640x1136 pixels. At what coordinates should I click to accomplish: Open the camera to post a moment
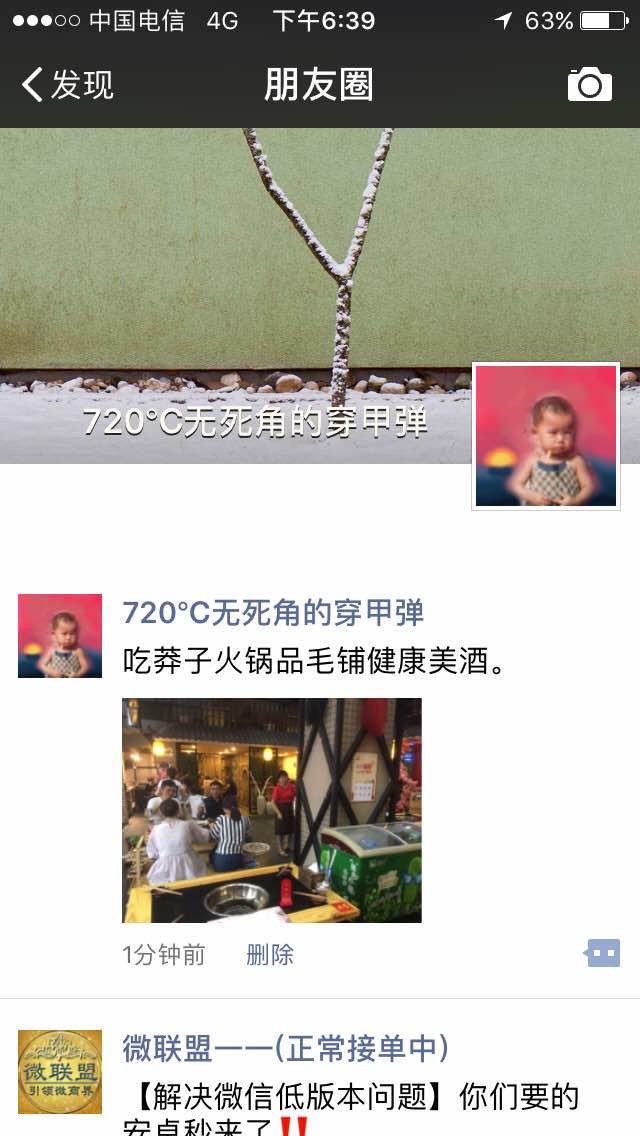click(589, 85)
